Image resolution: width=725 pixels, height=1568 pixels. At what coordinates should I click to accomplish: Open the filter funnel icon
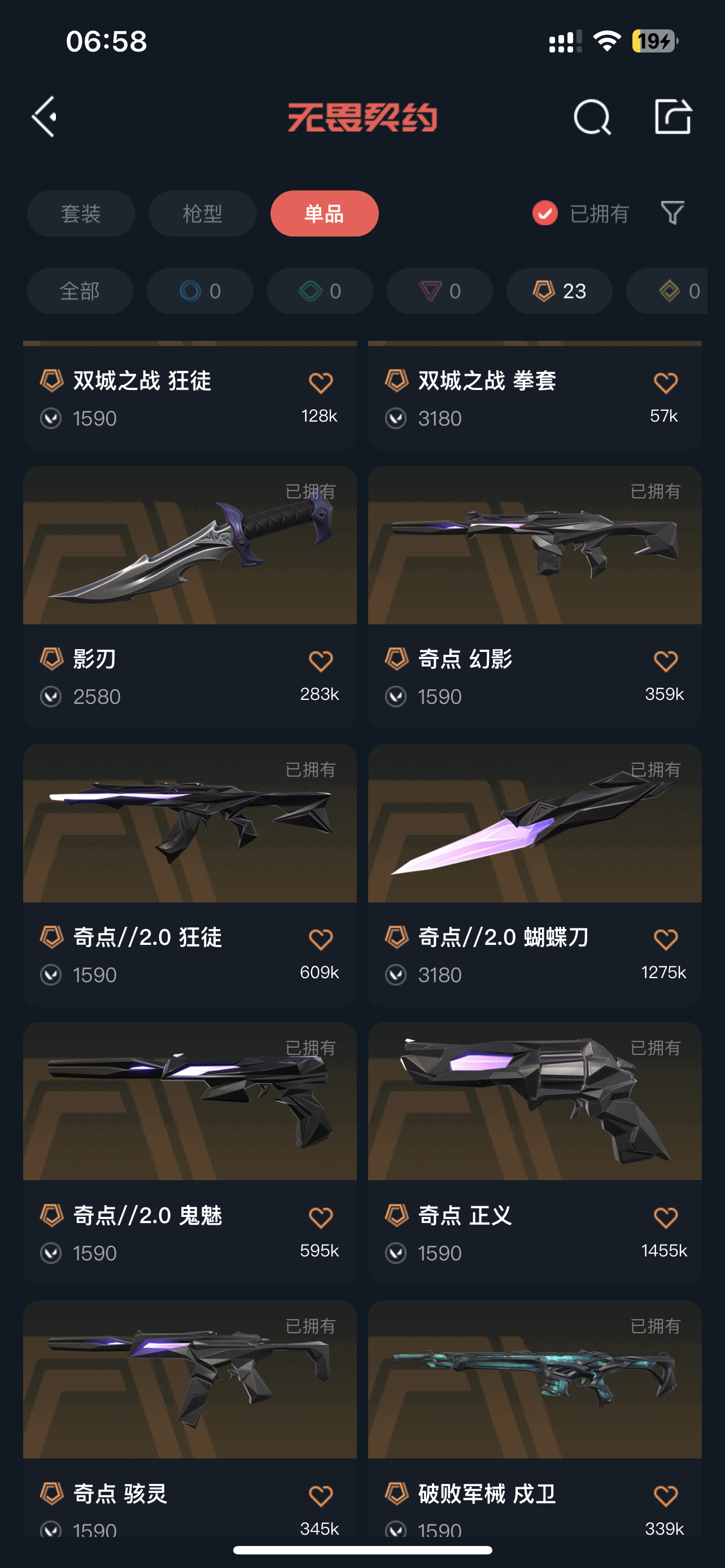672,214
